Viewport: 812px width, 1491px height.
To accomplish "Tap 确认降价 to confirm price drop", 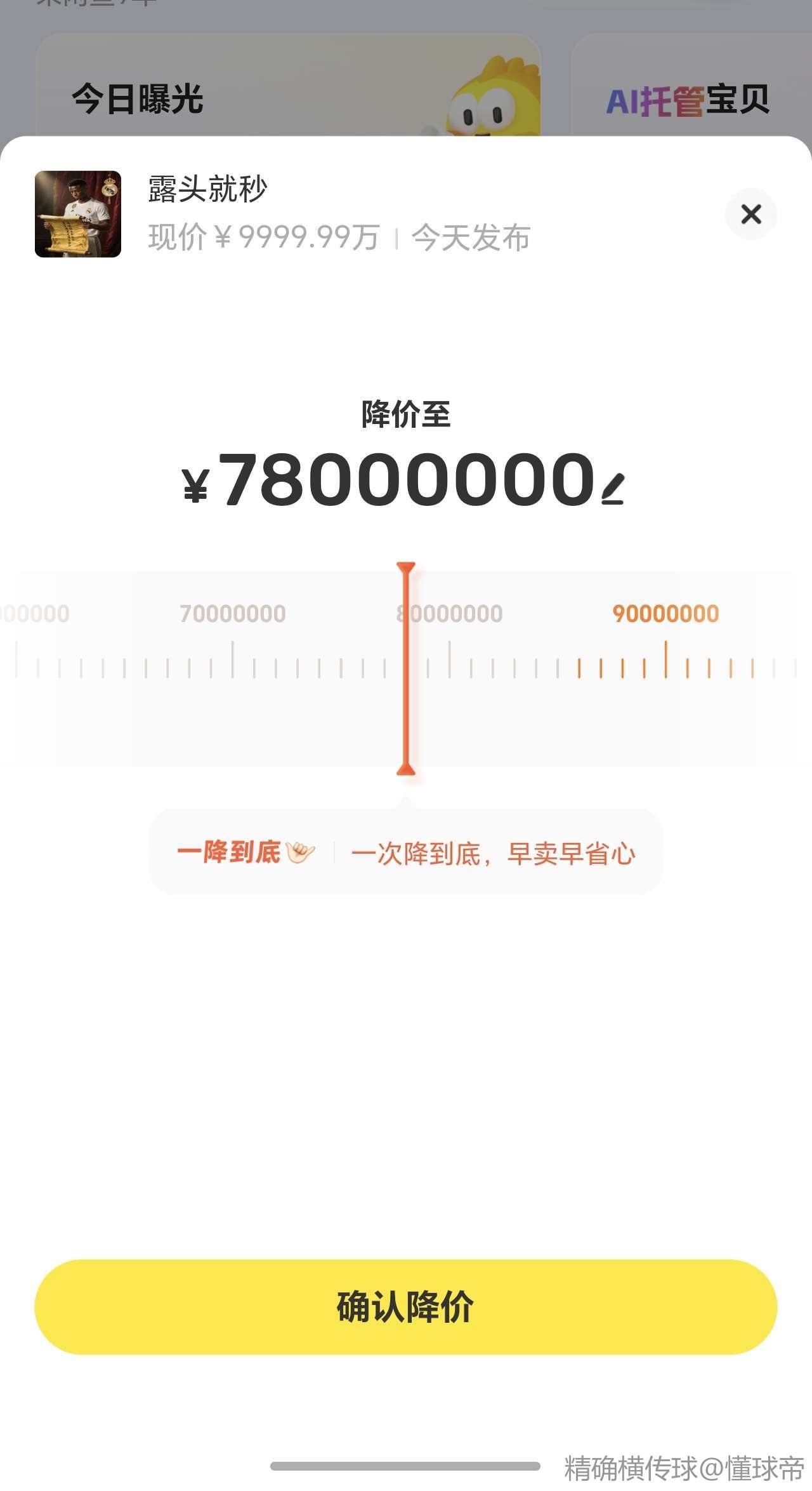I will tap(406, 1307).
